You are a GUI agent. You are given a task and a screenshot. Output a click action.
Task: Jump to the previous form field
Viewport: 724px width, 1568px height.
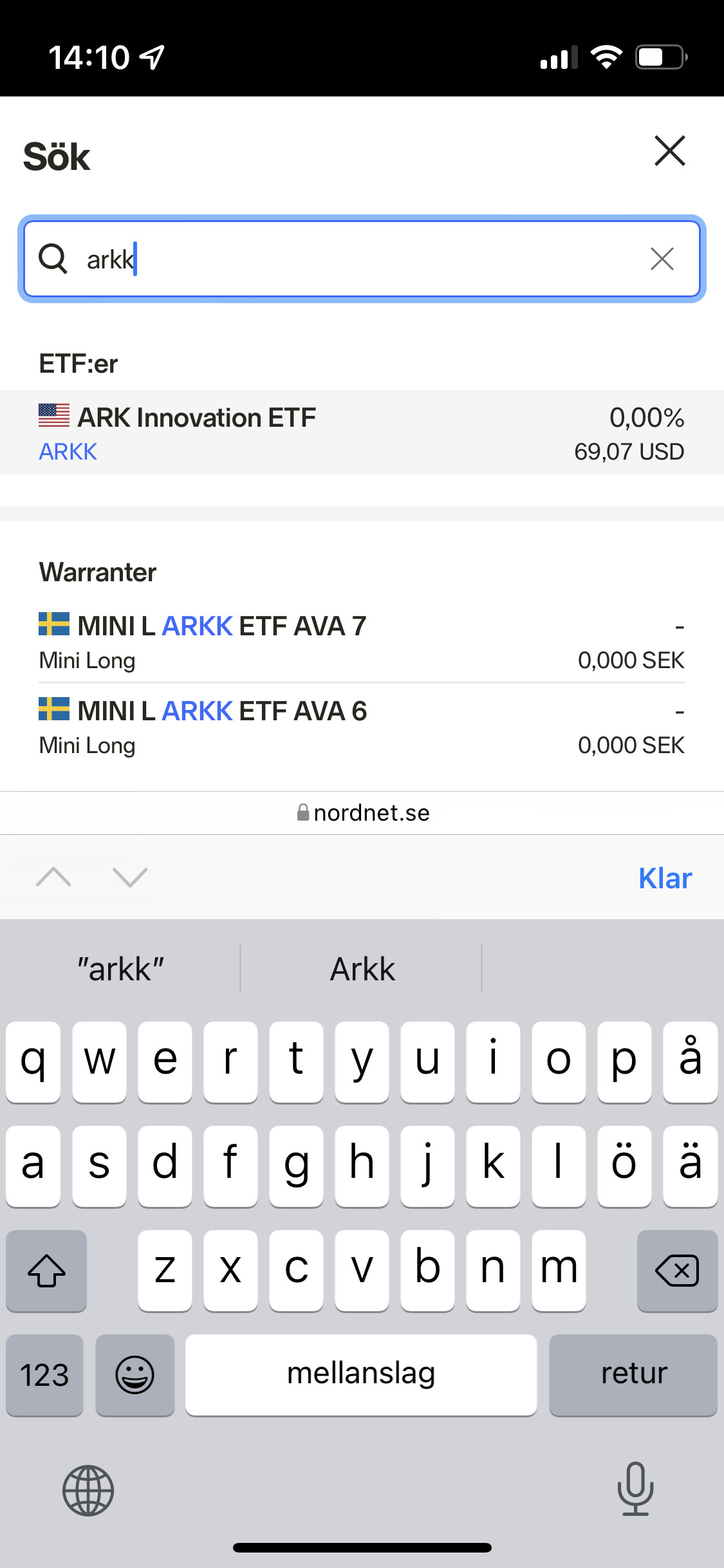(54, 877)
